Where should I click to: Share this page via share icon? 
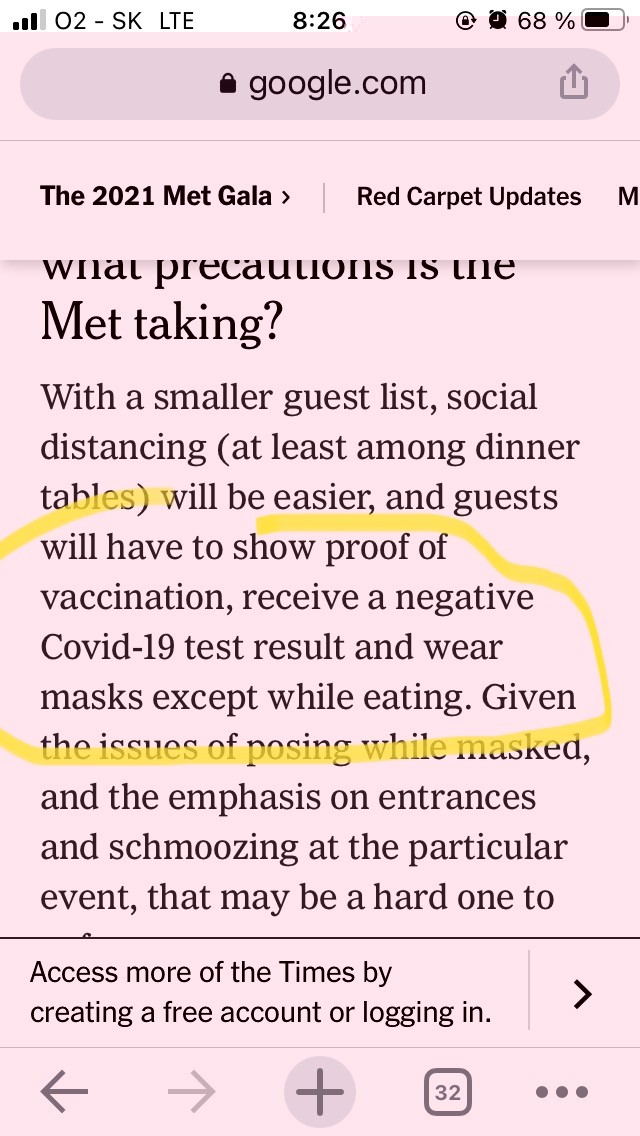(573, 83)
